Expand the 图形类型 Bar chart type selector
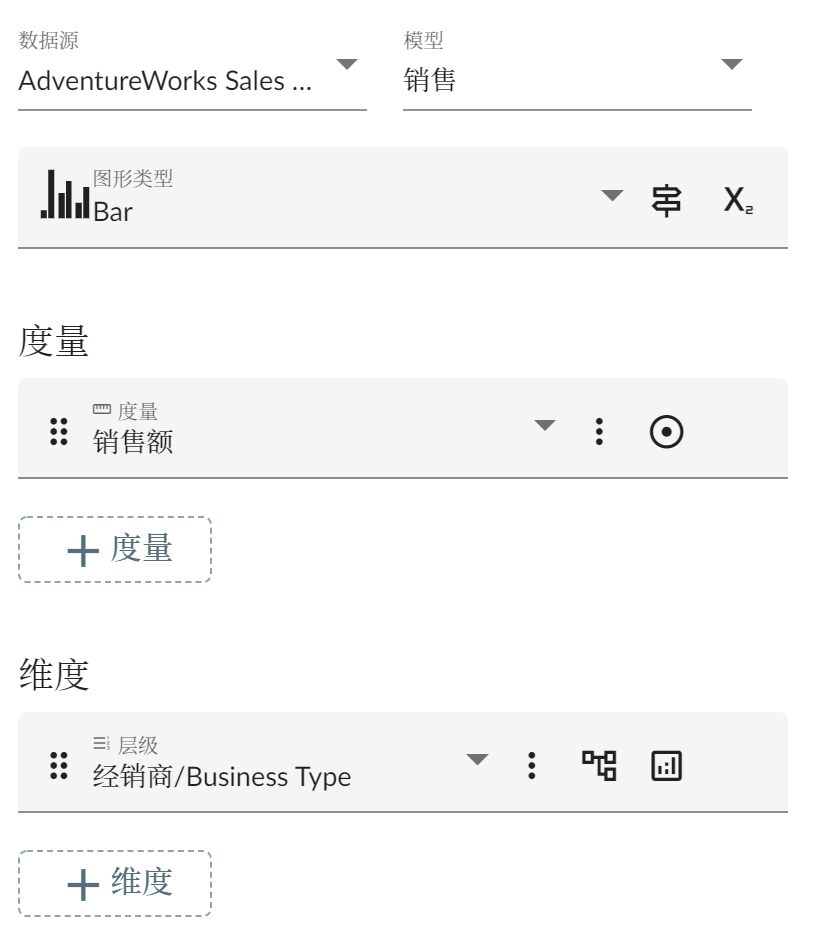Viewport: 814px width, 943px height. tap(612, 195)
